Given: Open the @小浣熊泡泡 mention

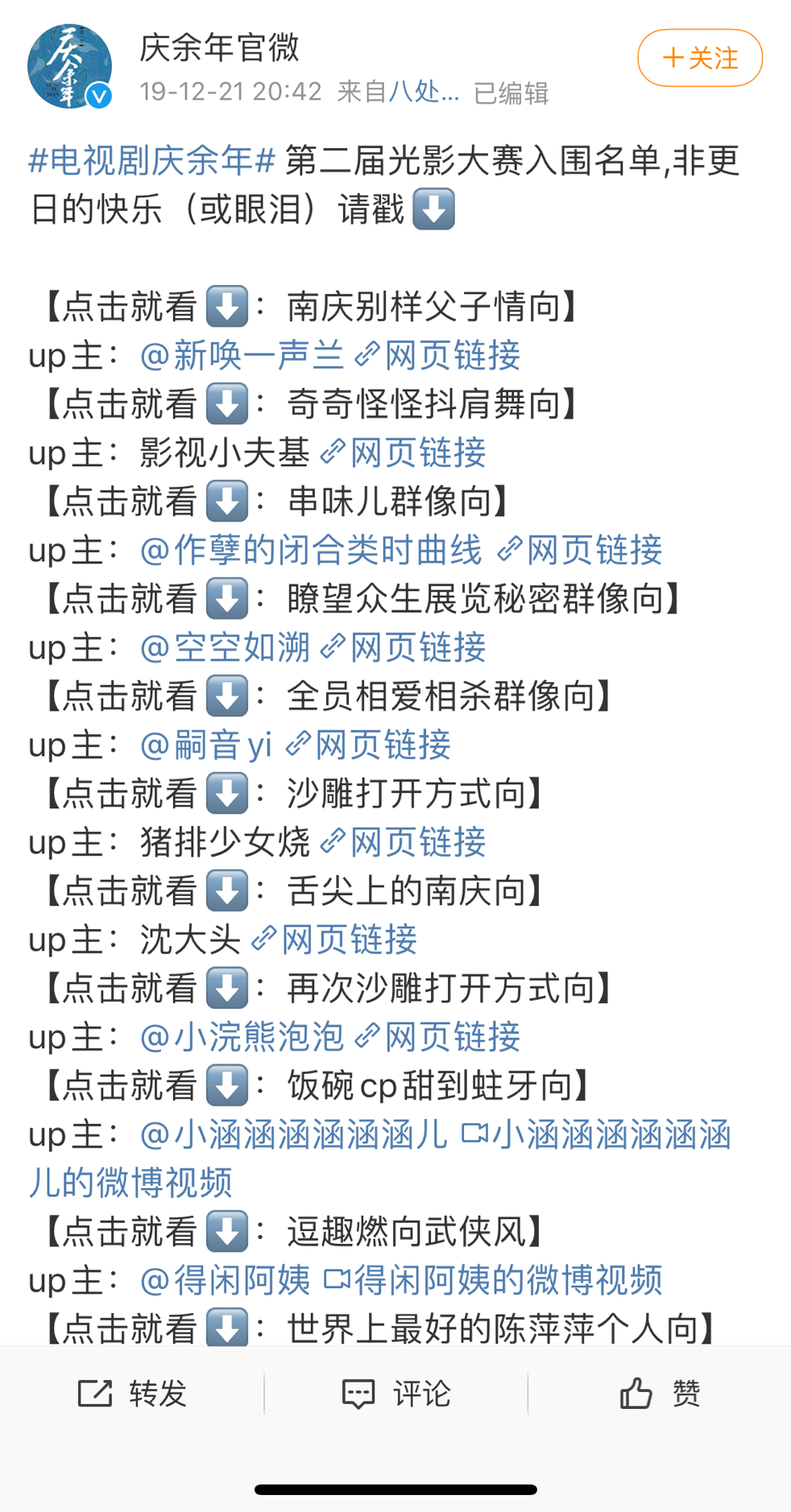Looking at the screenshot, I should tap(242, 1037).
